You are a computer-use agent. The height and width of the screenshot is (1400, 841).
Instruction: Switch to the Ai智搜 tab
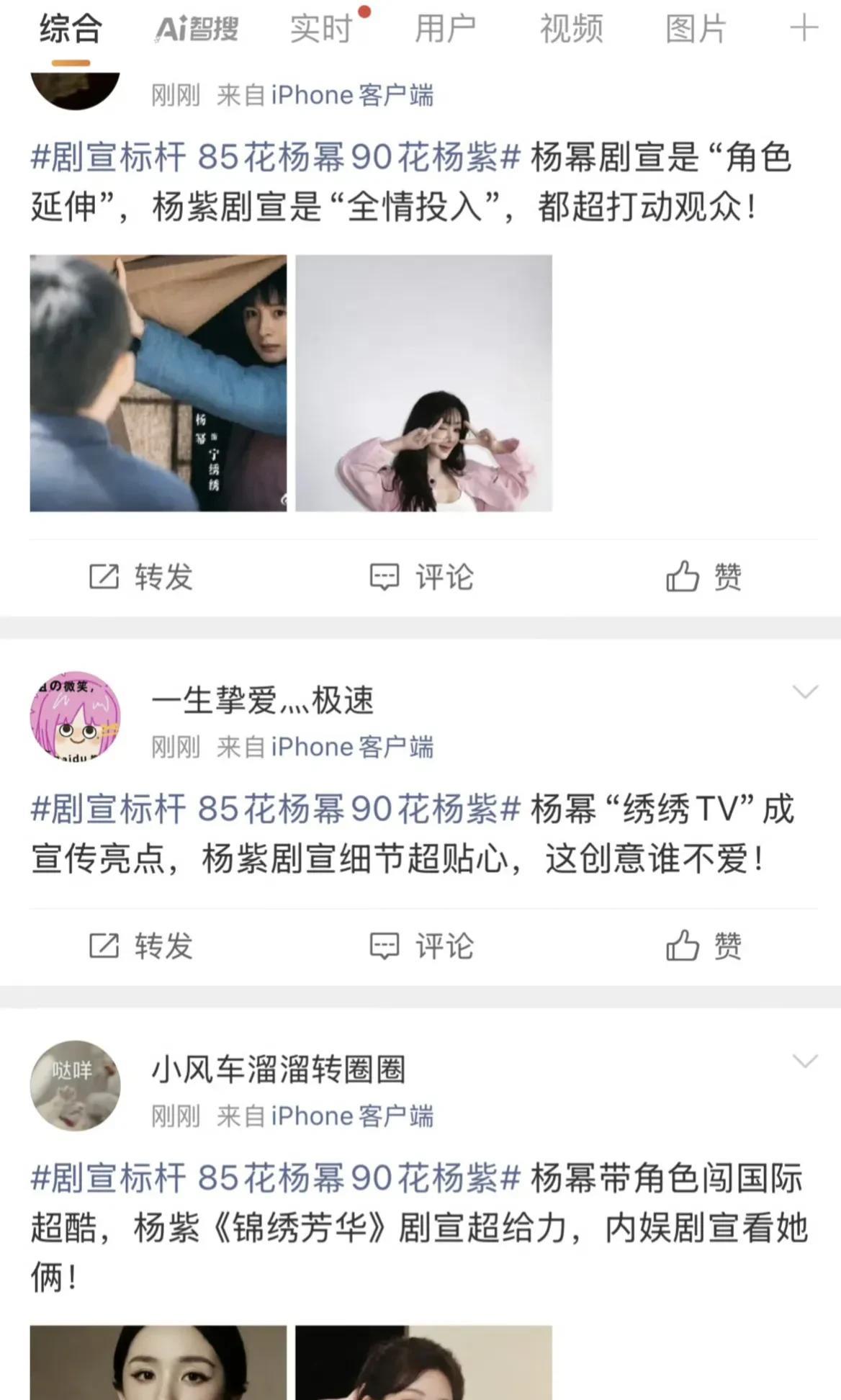tap(197, 30)
